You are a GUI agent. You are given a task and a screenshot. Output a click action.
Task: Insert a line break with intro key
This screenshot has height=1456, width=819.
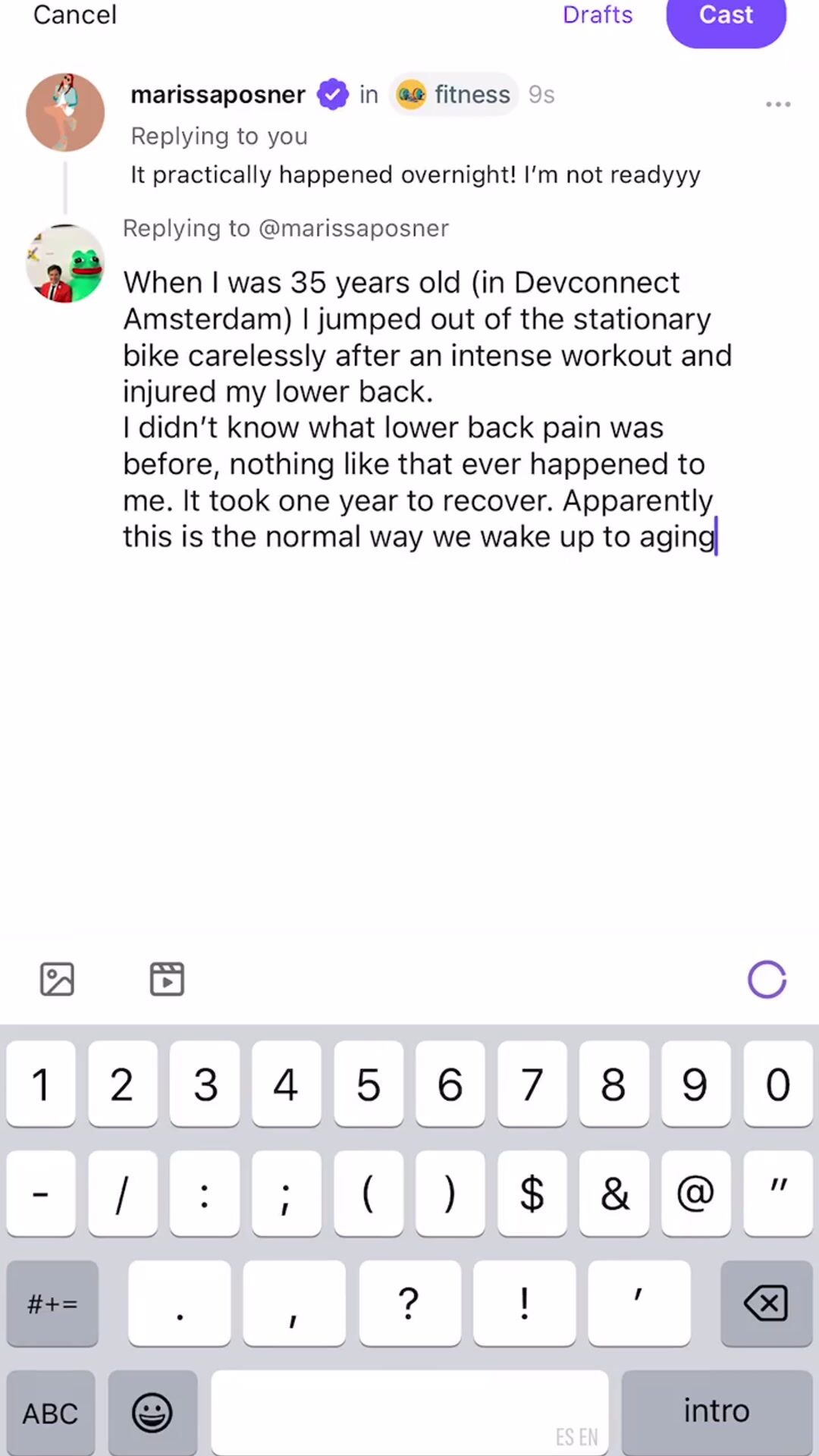(717, 1412)
